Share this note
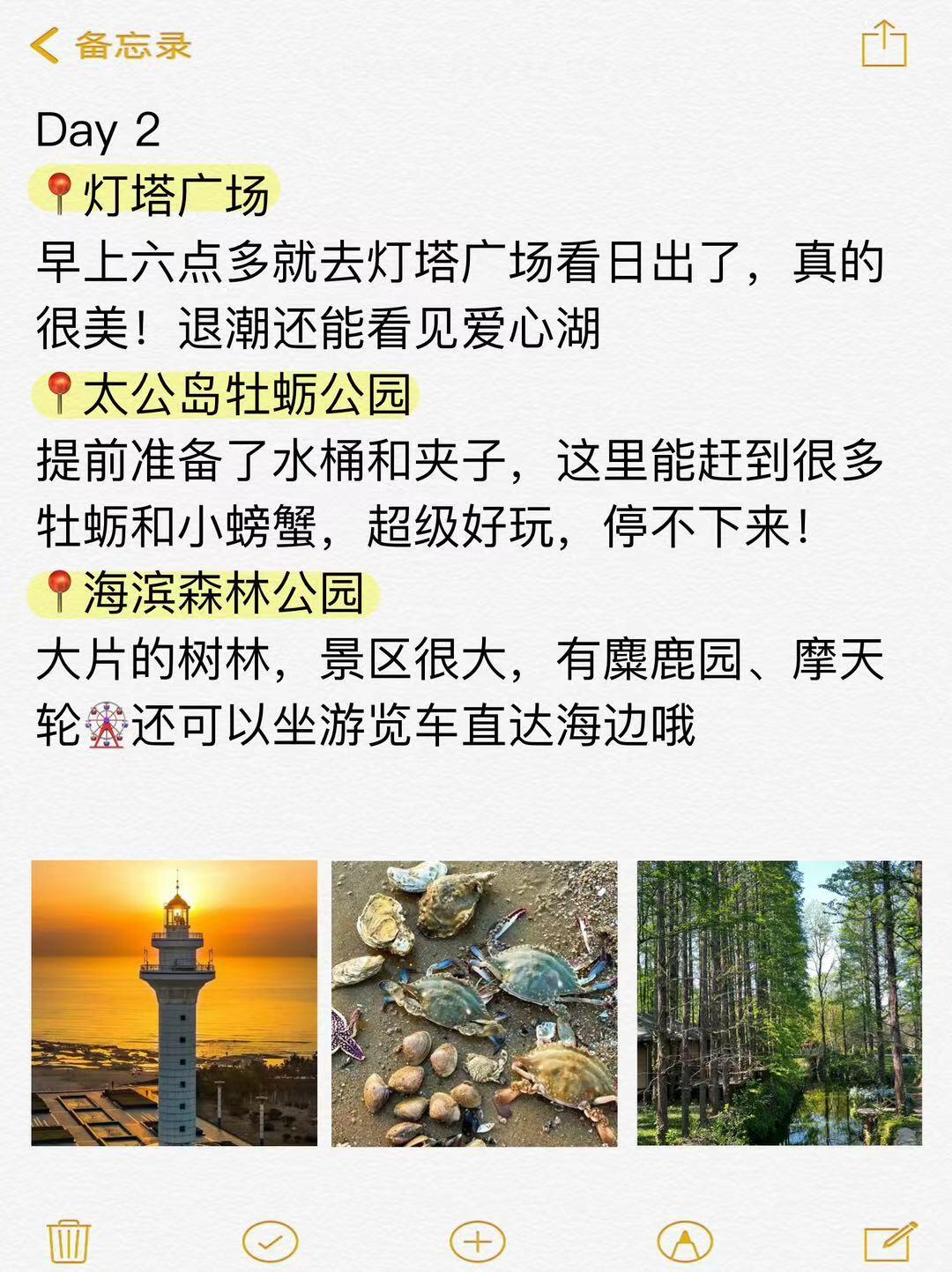 (x=883, y=44)
